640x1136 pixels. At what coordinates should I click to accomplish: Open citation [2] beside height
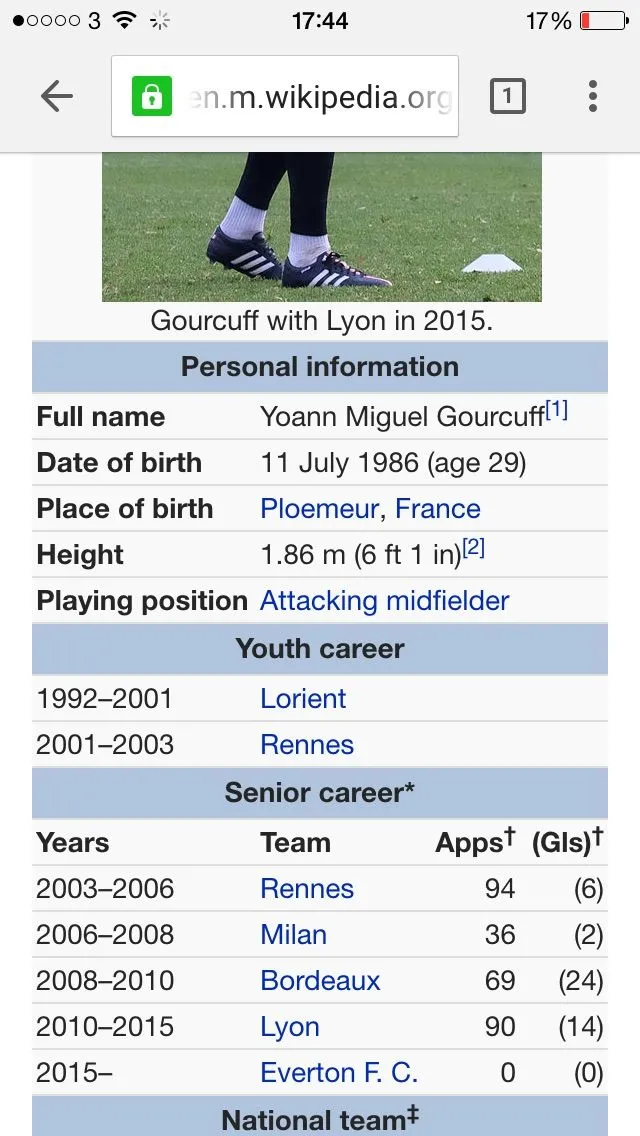(x=473, y=549)
